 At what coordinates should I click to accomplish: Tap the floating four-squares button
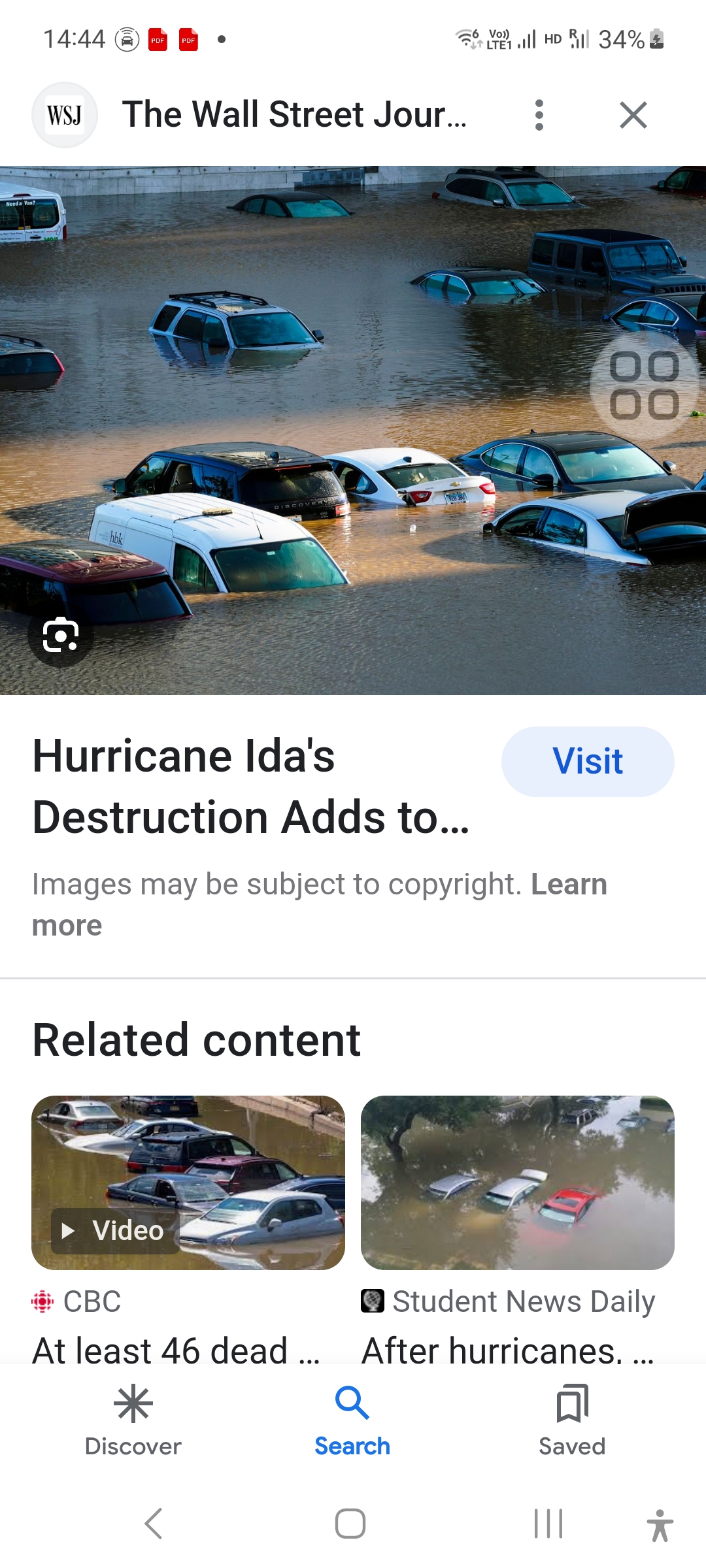click(644, 385)
